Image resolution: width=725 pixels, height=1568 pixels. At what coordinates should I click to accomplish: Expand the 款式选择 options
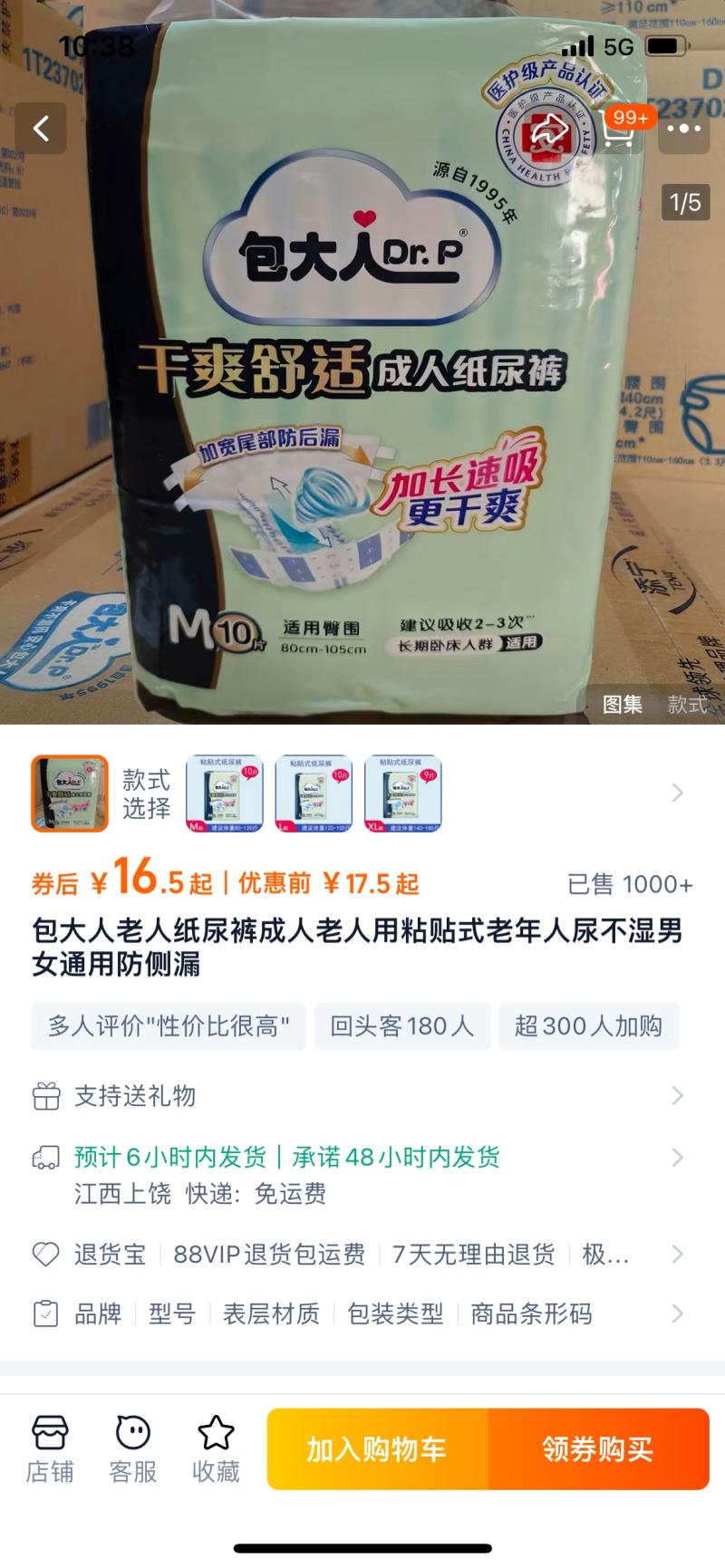(x=677, y=794)
